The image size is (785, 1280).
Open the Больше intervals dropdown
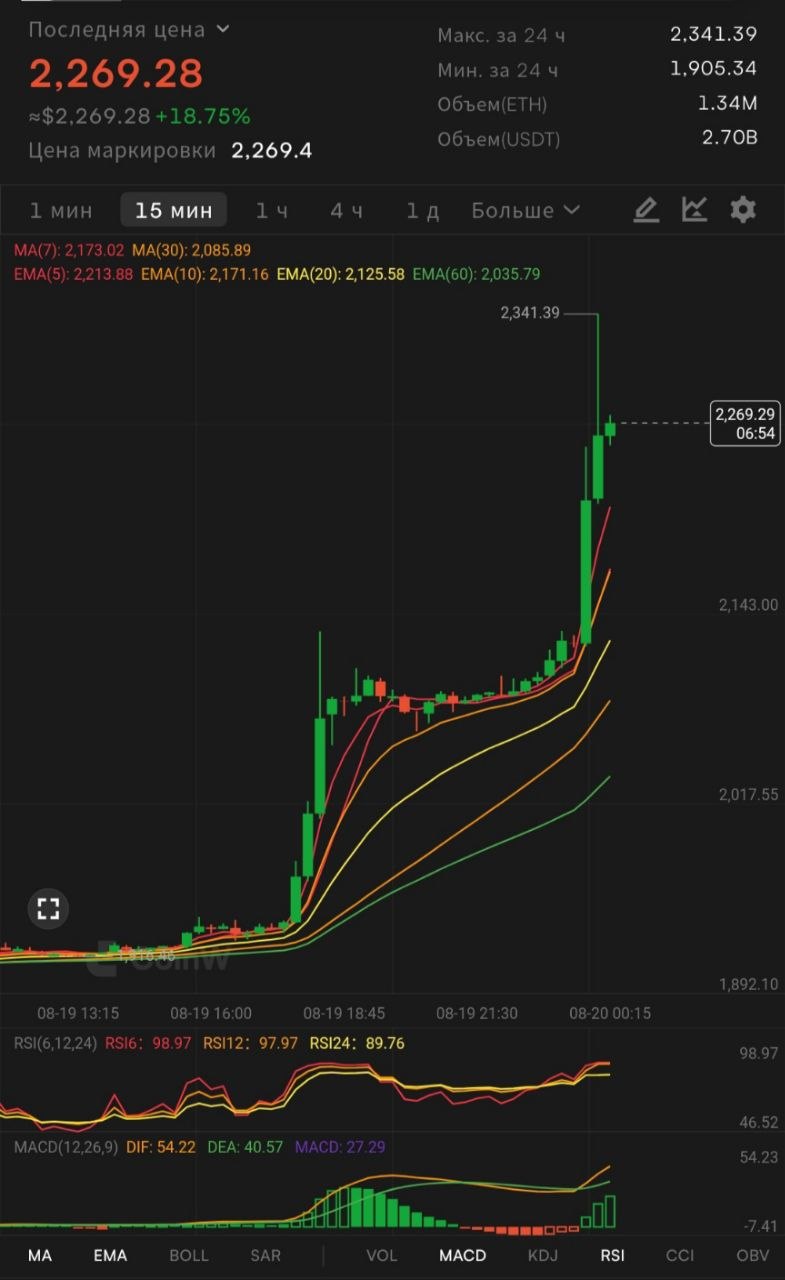(x=526, y=210)
